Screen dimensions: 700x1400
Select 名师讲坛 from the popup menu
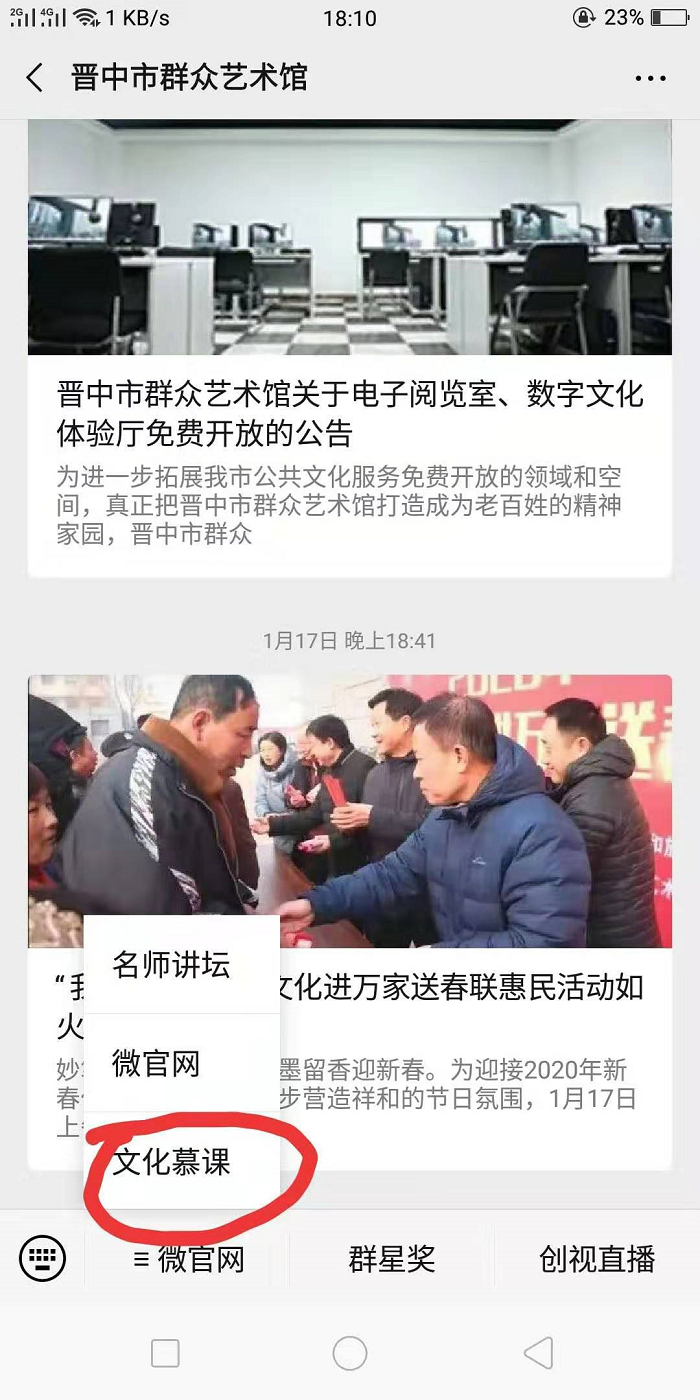[x=171, y=965]
